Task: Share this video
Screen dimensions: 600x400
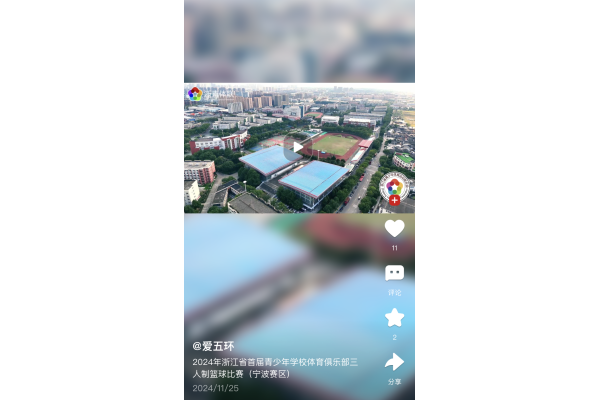Action: click(394, 362)
